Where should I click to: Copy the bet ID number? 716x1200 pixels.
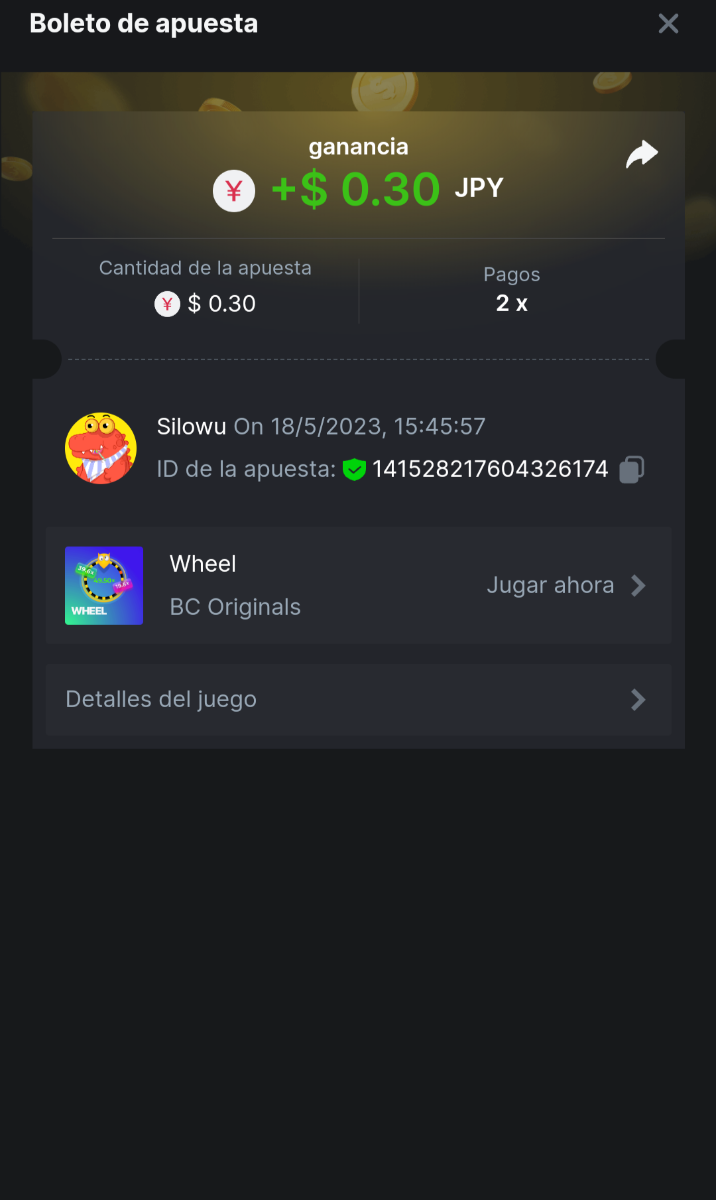point(631,470)
